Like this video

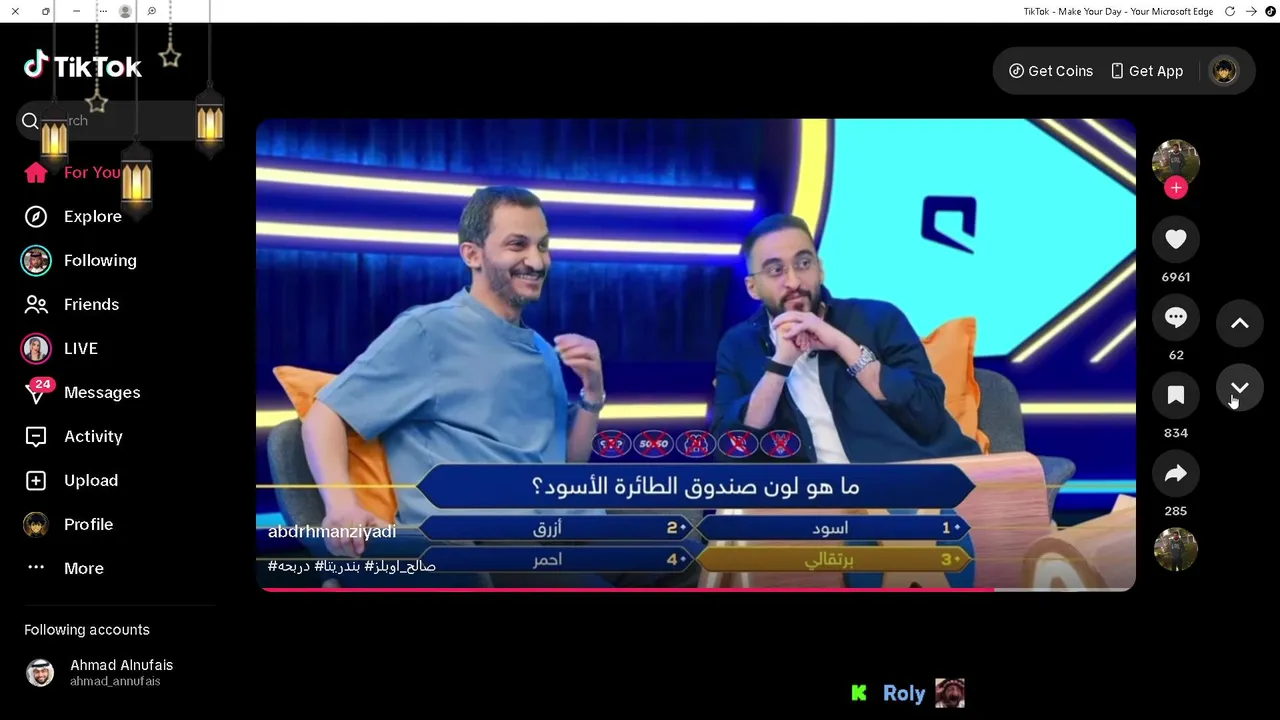[x=1176, y=239]
